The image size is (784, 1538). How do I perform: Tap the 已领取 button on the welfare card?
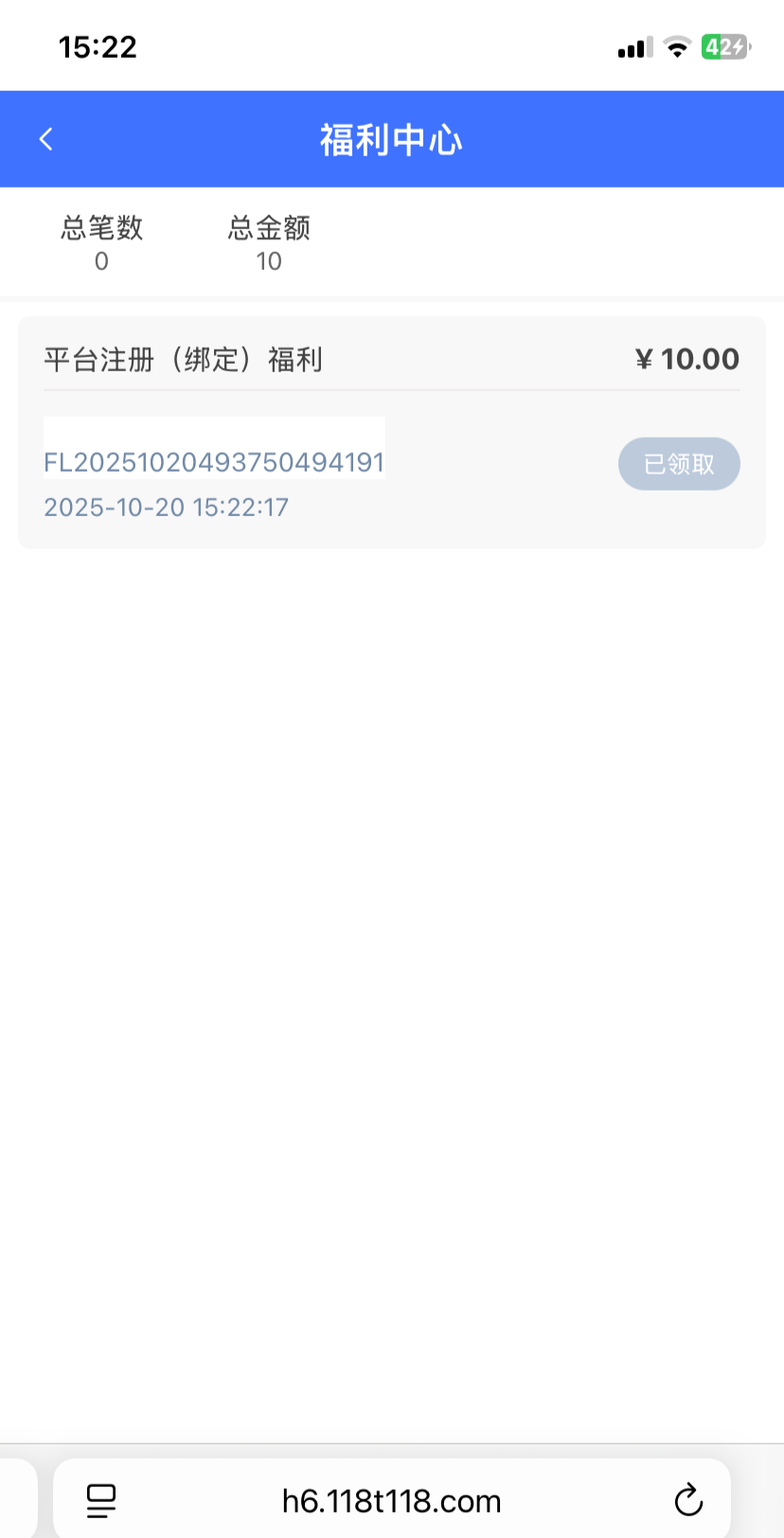pos(679,464)
